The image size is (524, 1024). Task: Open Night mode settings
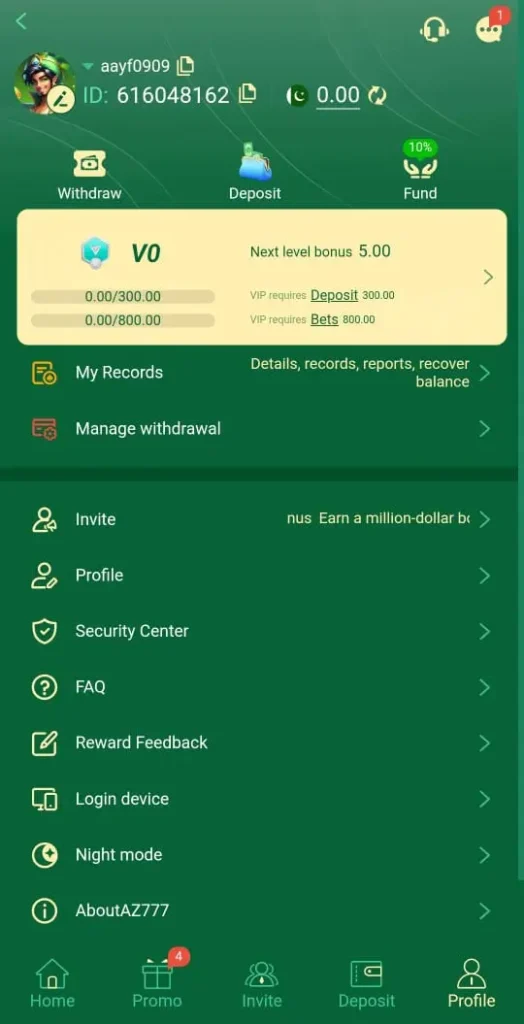point(261,856)
